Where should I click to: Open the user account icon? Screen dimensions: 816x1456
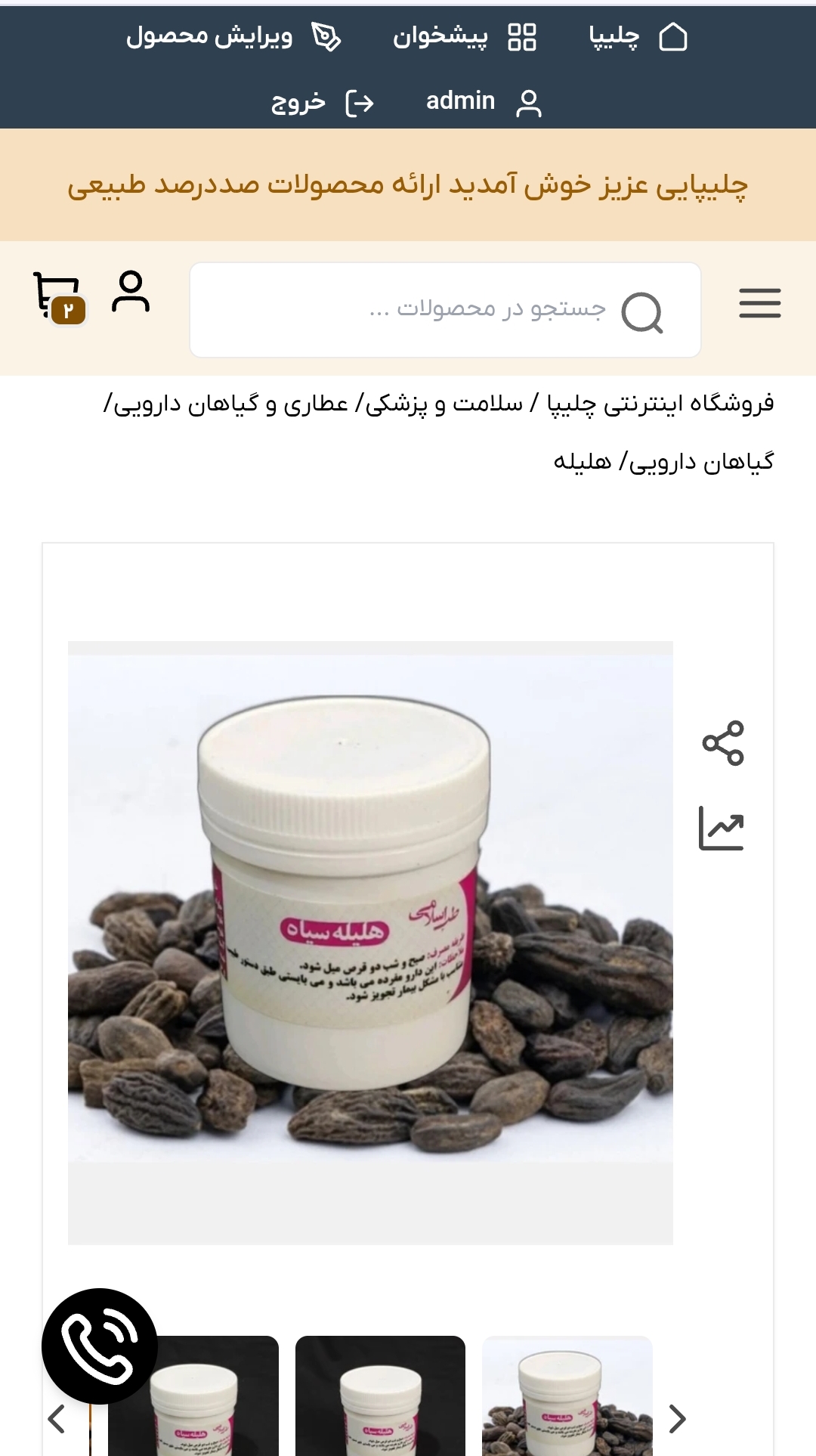click(131, 291)
